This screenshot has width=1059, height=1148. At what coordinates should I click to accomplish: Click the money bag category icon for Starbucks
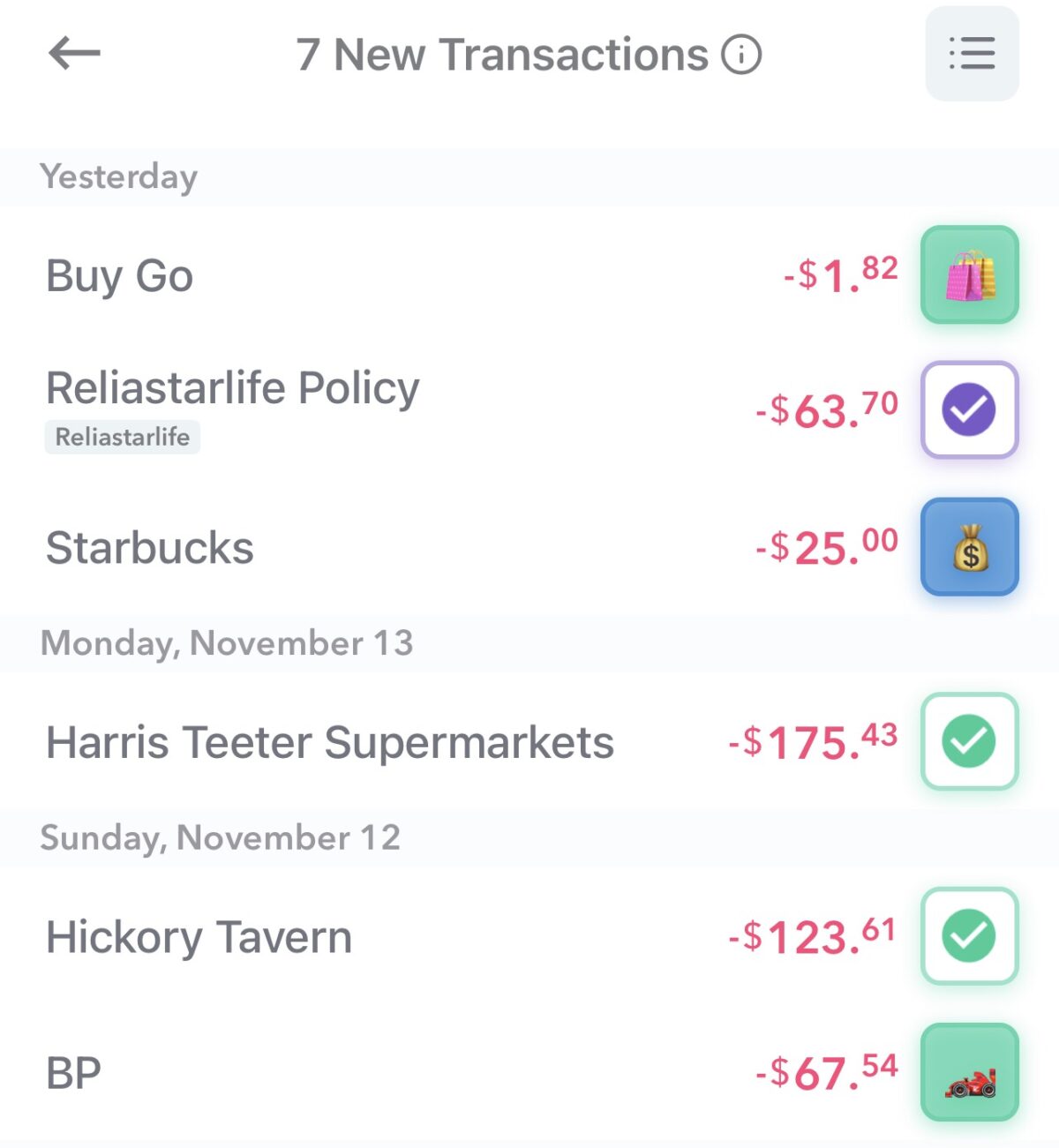[x=968, y=547]
